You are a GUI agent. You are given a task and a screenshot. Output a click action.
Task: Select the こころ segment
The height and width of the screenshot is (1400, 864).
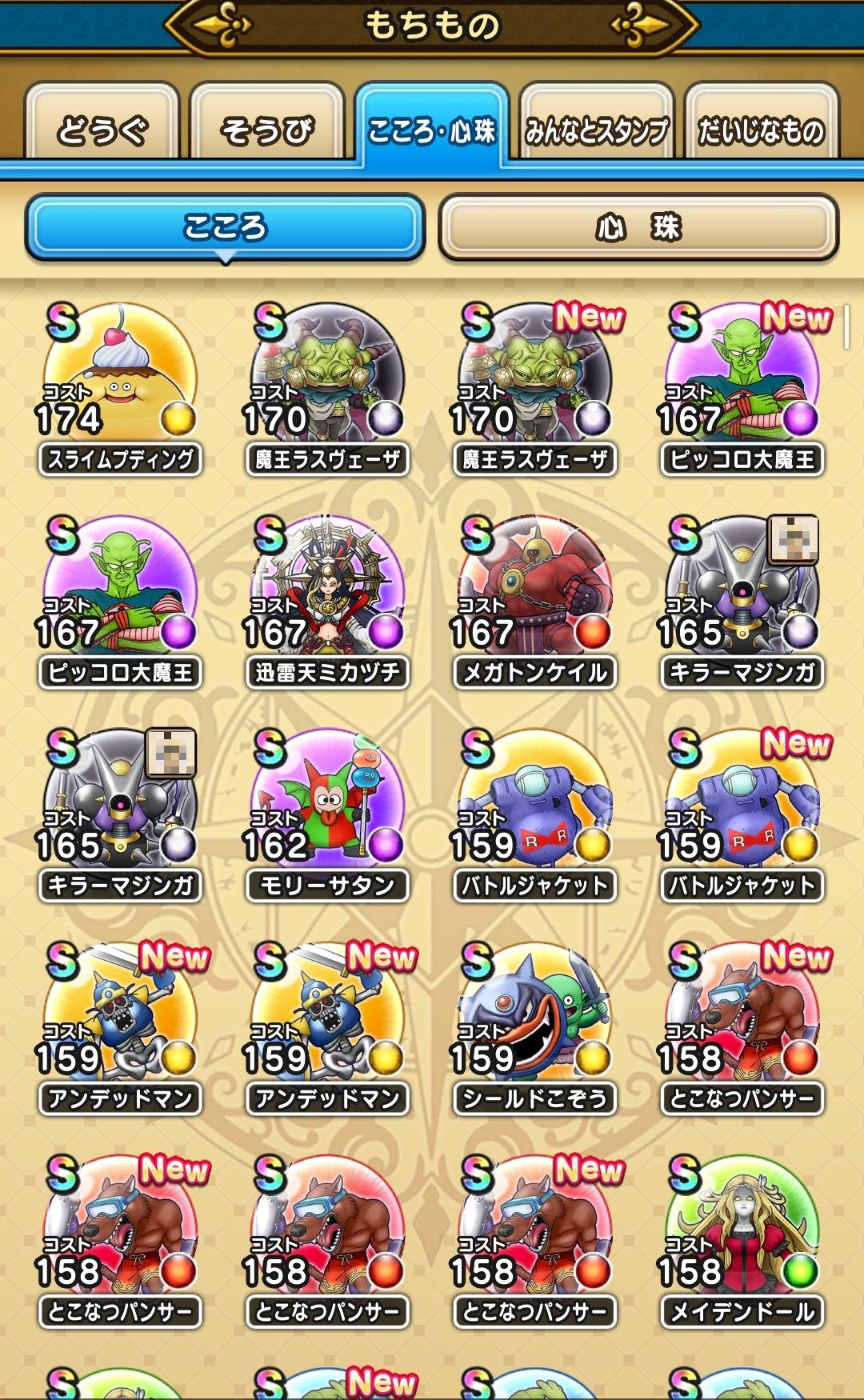tap(225, 227)
